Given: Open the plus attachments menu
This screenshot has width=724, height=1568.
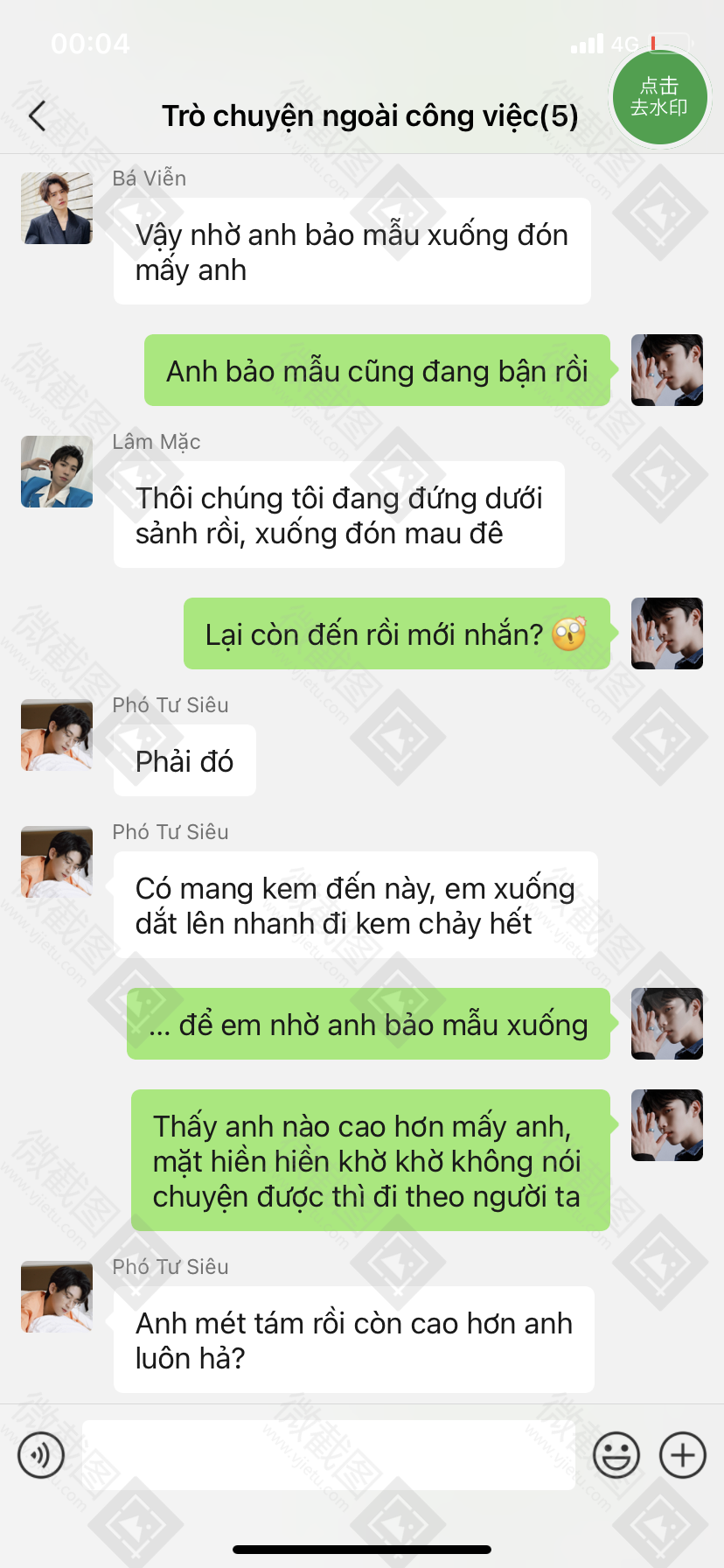Looking at the screenshot, I should coord(683,1455).
